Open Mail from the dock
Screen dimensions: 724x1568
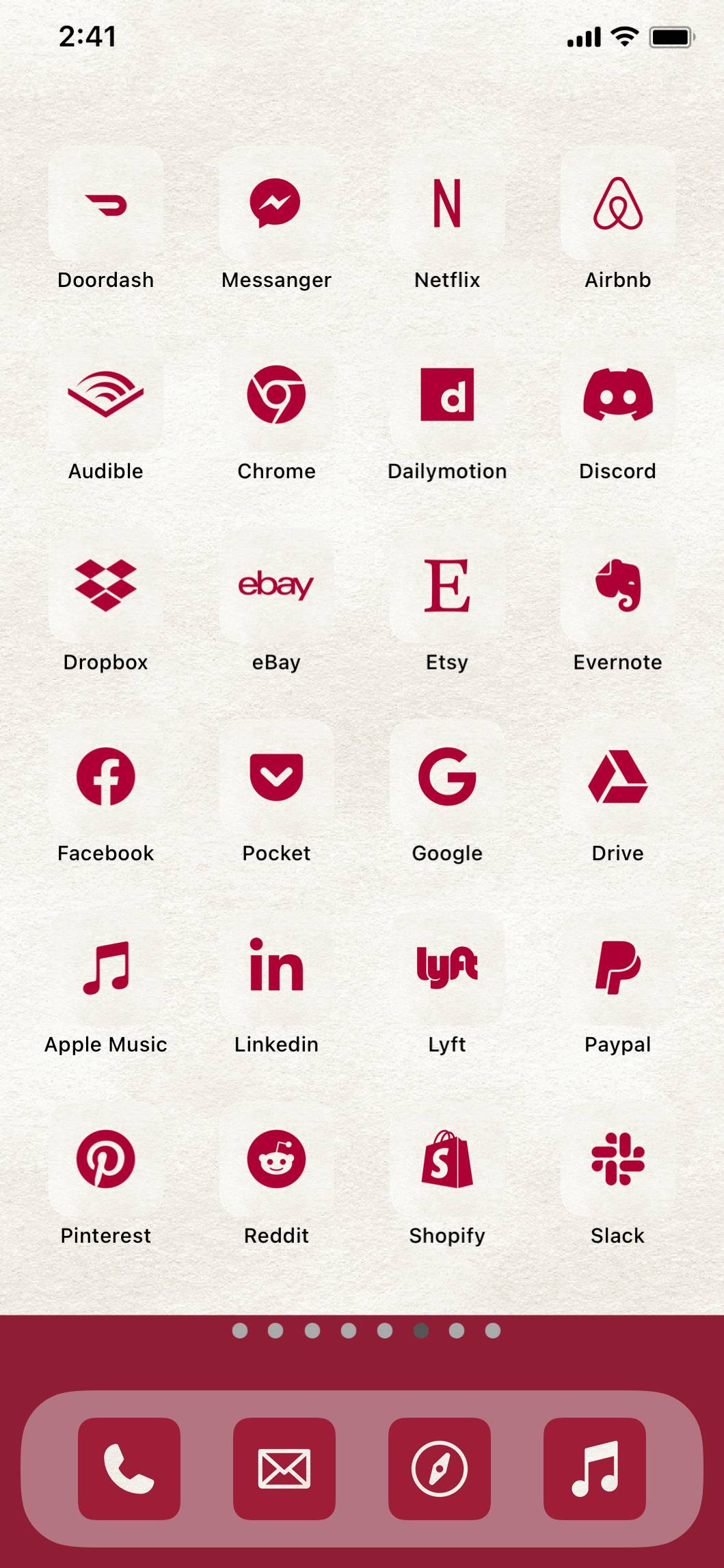pyautogui.click(x=284, y=1469)
